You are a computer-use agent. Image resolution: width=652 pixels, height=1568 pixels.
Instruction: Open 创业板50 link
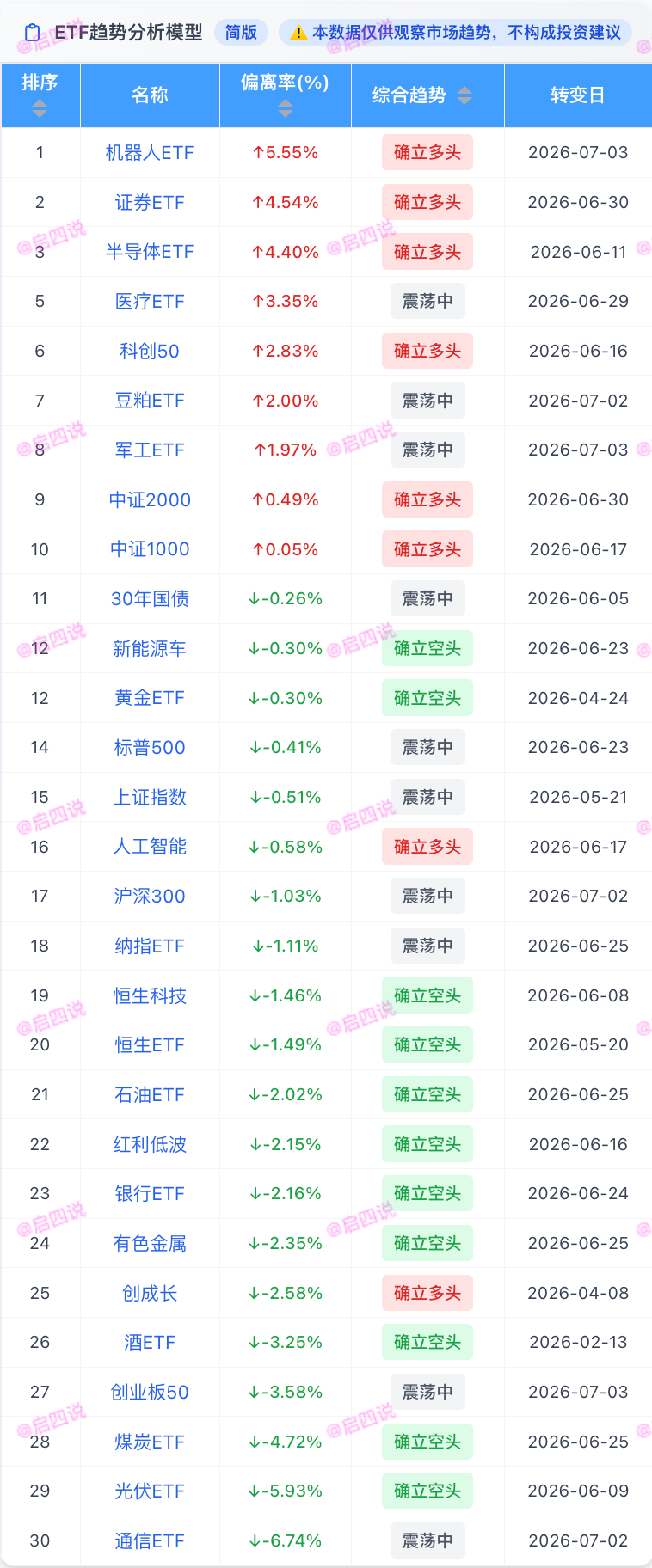point(150,1392)
